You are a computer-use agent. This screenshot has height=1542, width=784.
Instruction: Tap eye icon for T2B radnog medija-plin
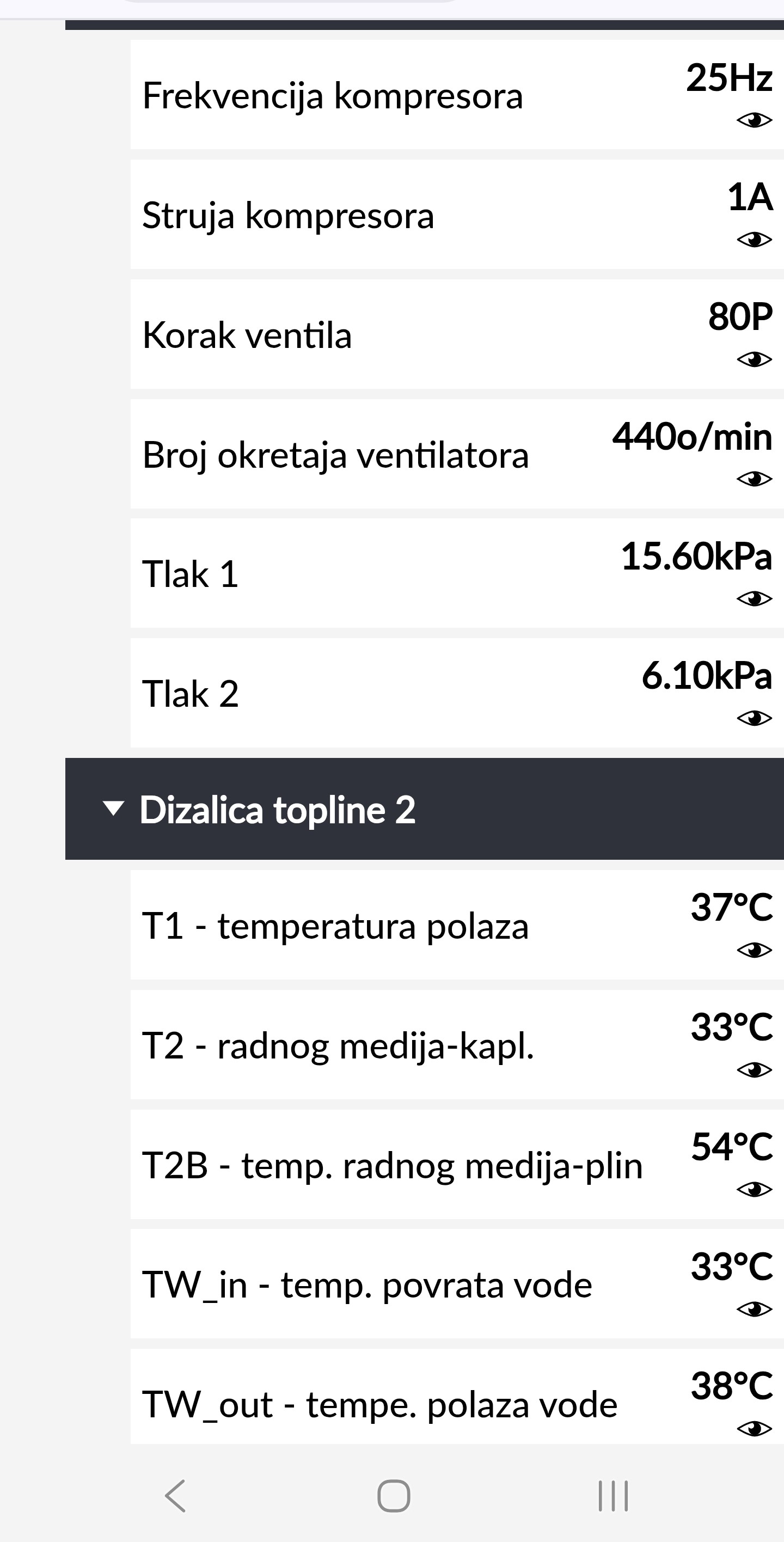coord(754,1189)
